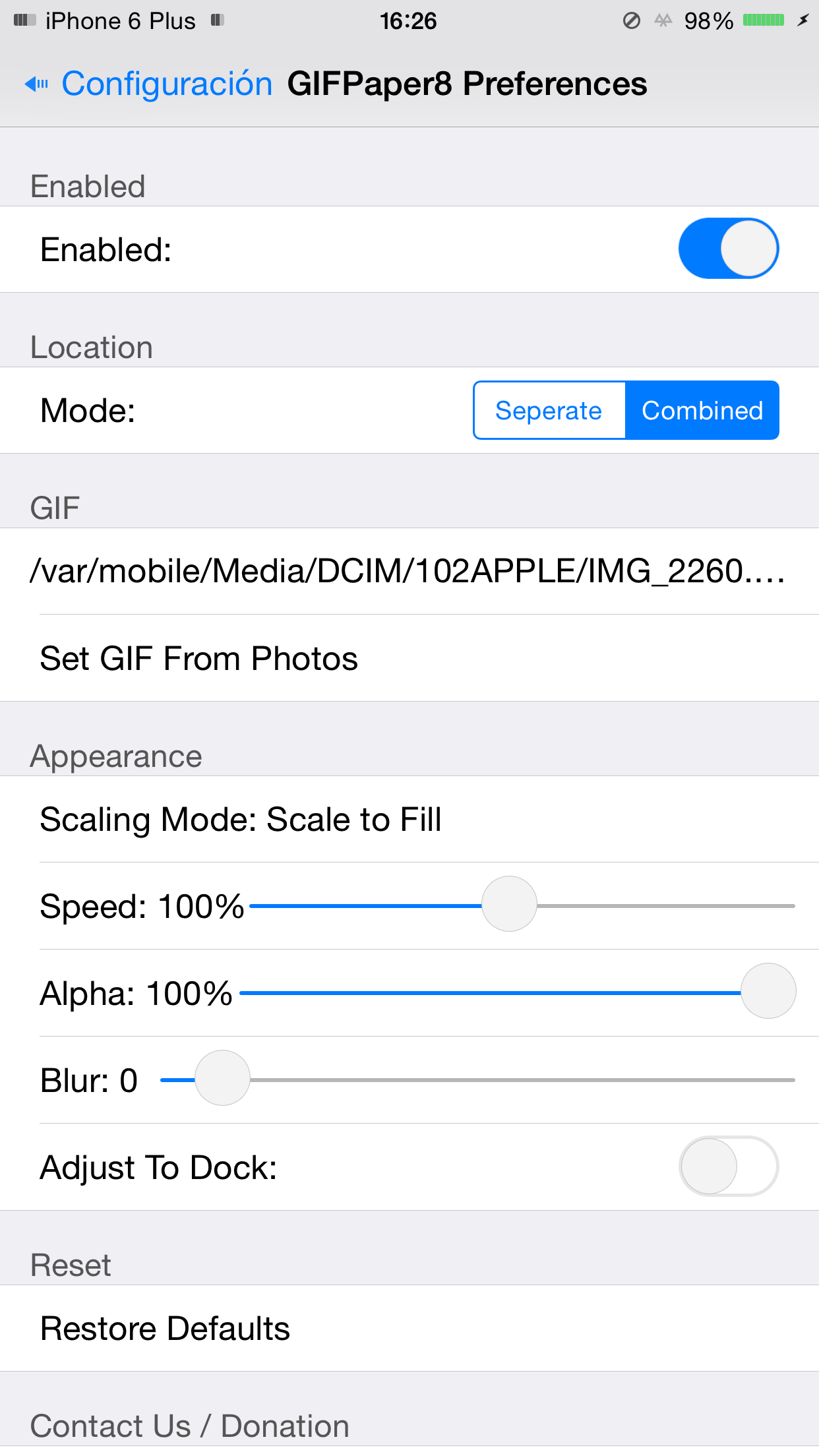This screenshot has height=1456, width=819.
Task: Select Combined mode
Action: point(702,410)
